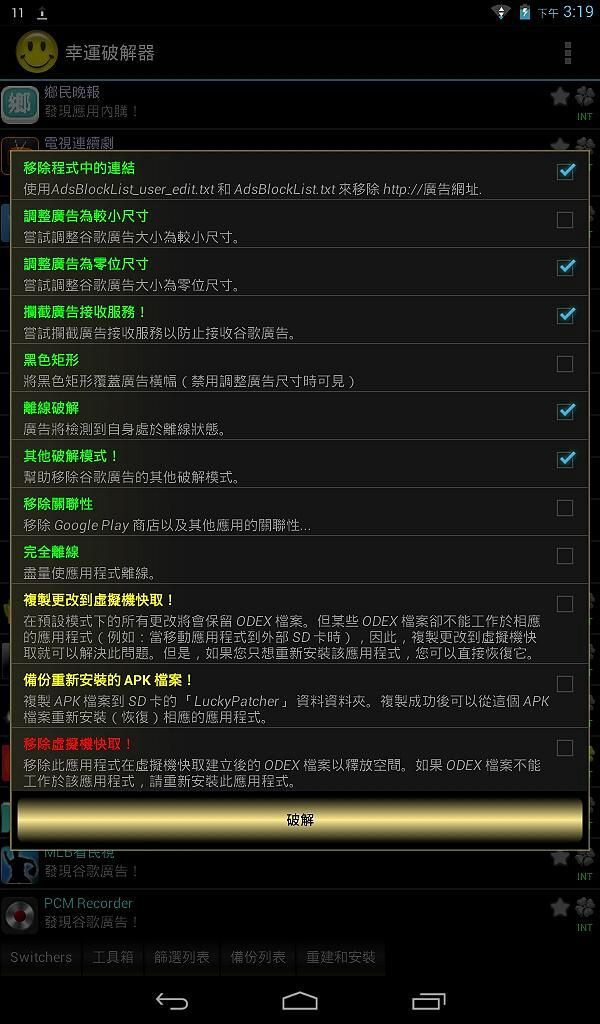Check 移除虛擬機快取 checkbox
This screenshot has width=600, height=1024.
(x=565, y=748)
